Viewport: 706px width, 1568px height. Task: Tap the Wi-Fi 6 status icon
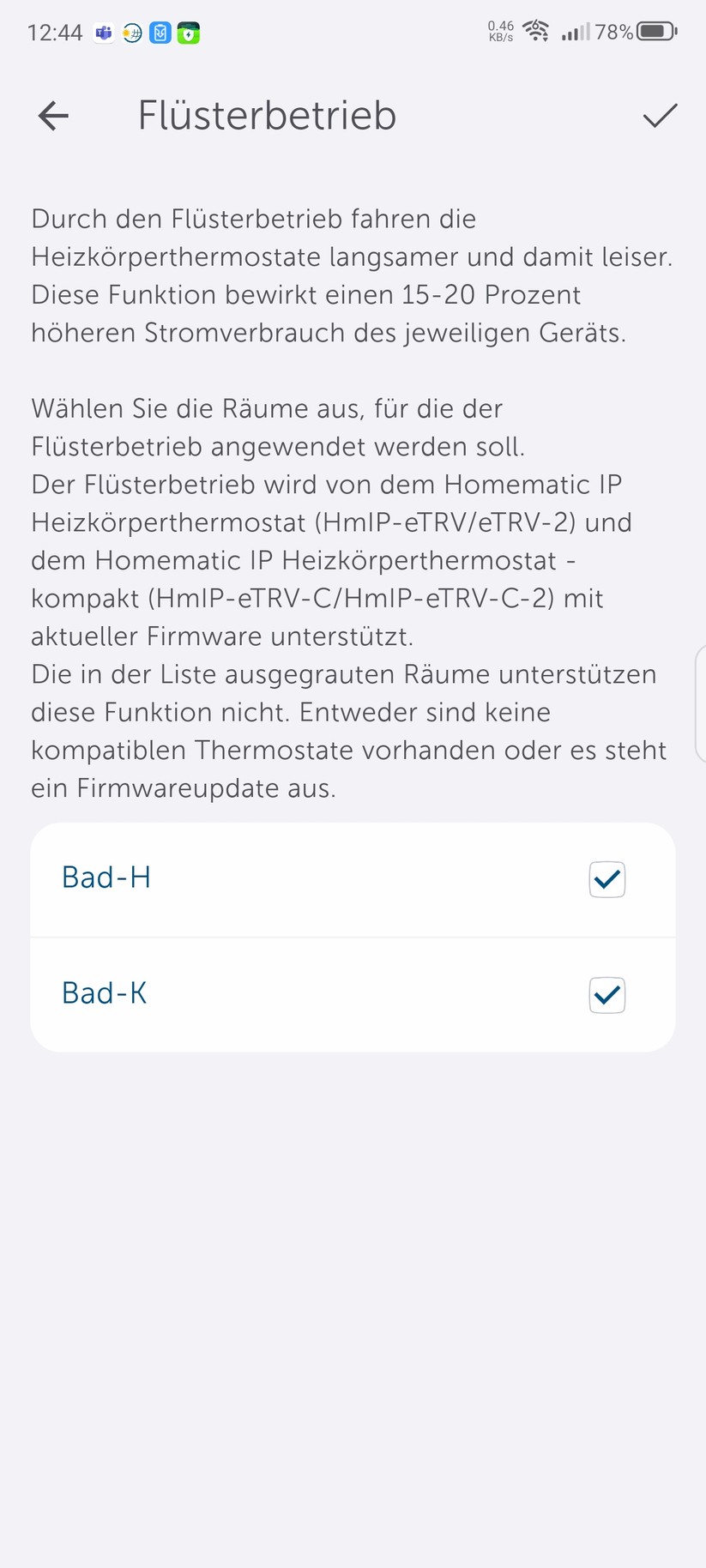click(536, 31)
